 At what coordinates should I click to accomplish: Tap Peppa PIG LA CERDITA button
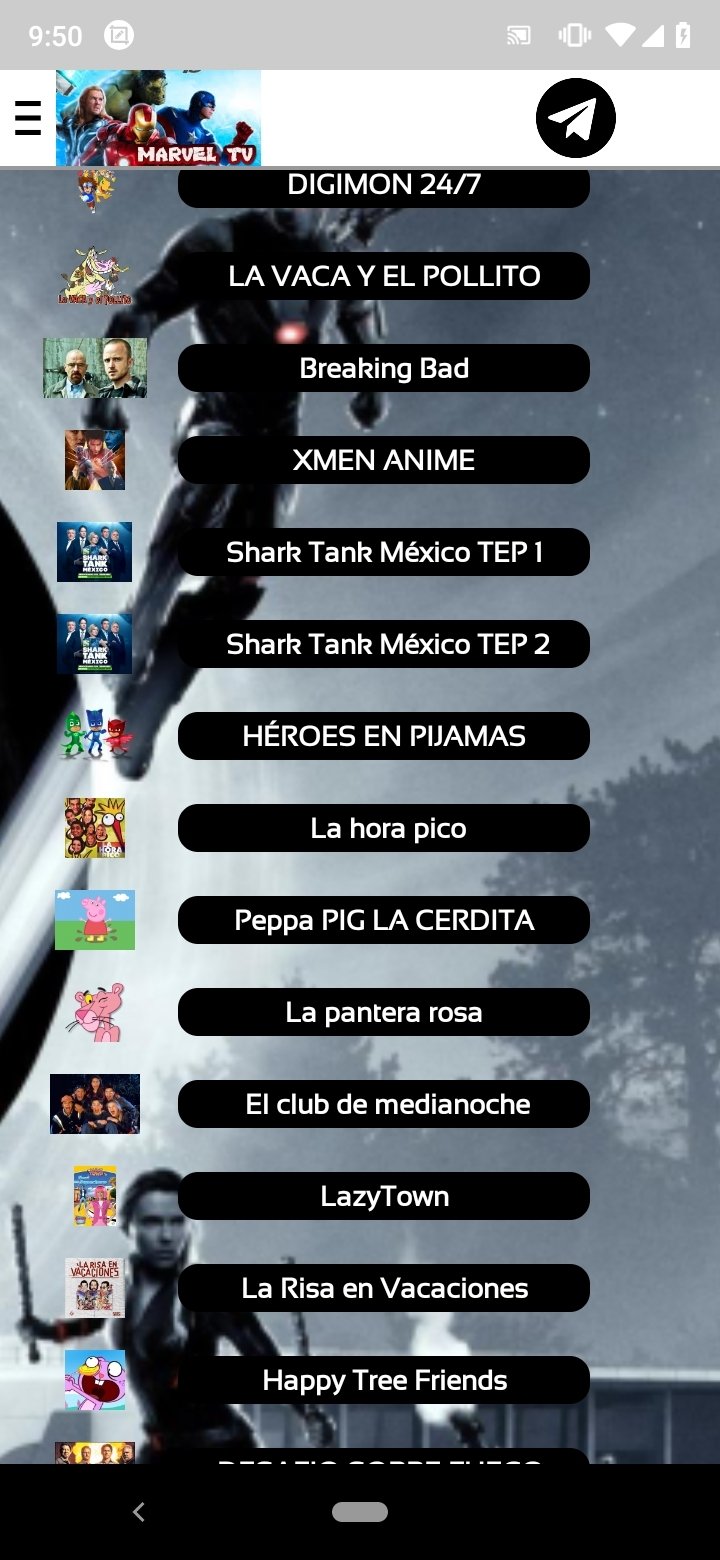pyautogui.click(x=384, y=920)
